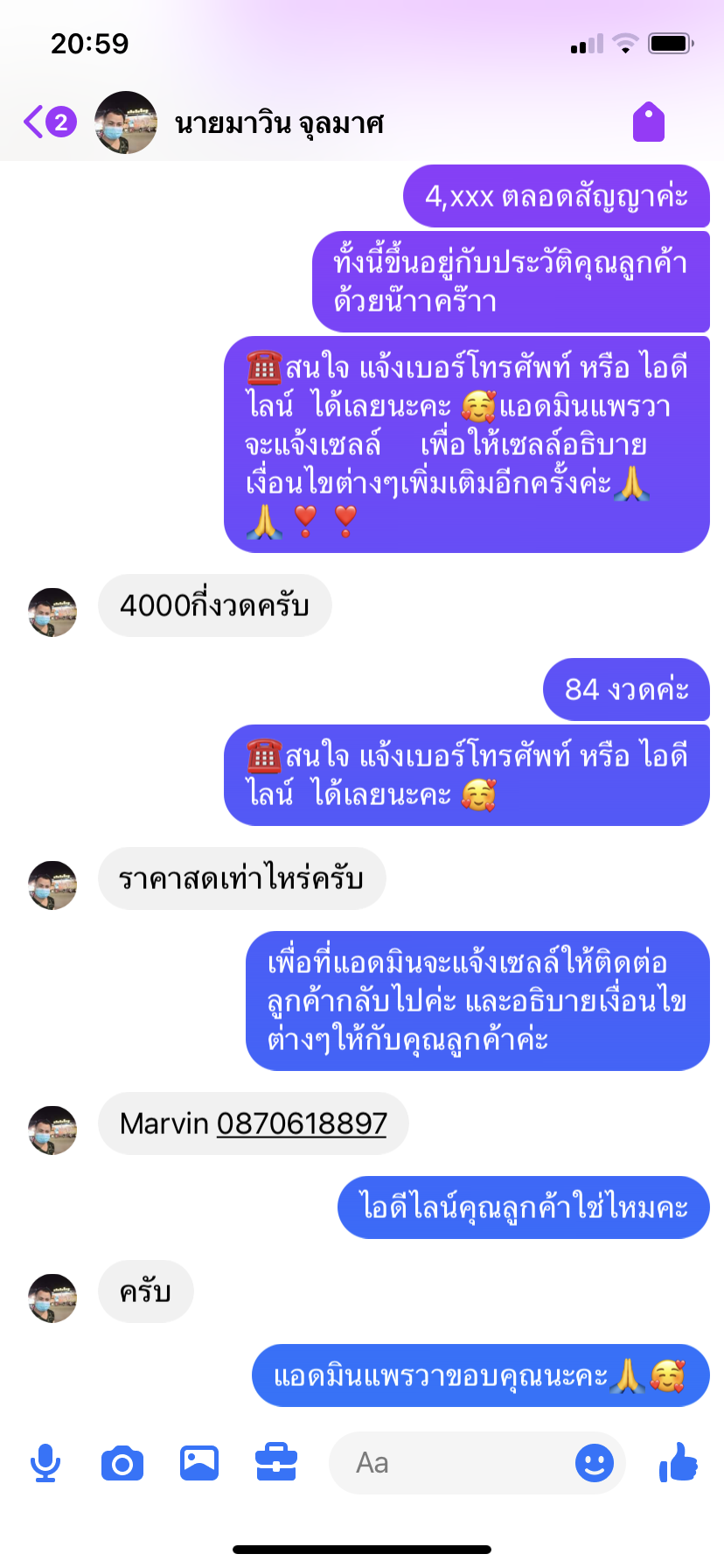Tap the phone number 0870618897 link
This screenshot has width=724, height=1568.
(x=302, y=1123)
